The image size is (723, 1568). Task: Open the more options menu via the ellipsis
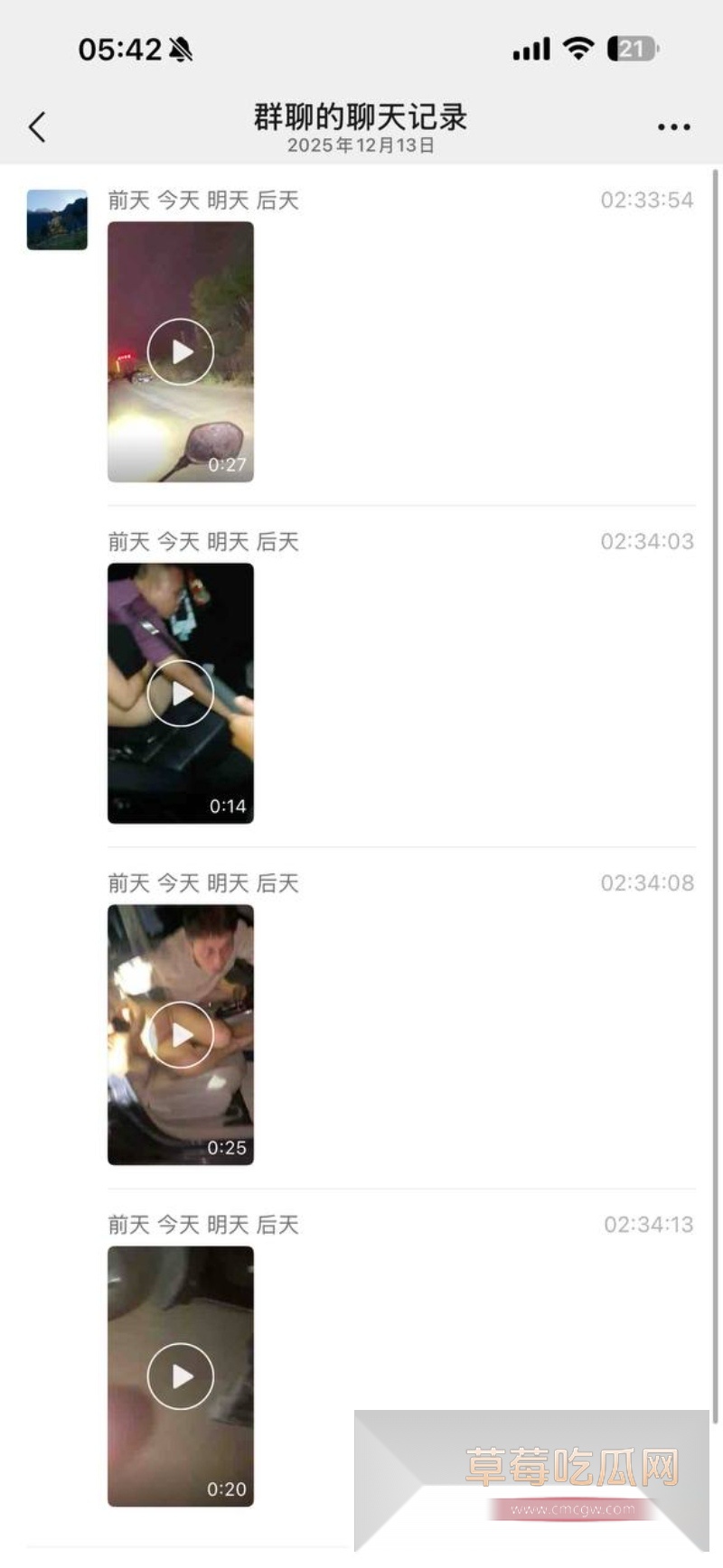coord(672,126)
